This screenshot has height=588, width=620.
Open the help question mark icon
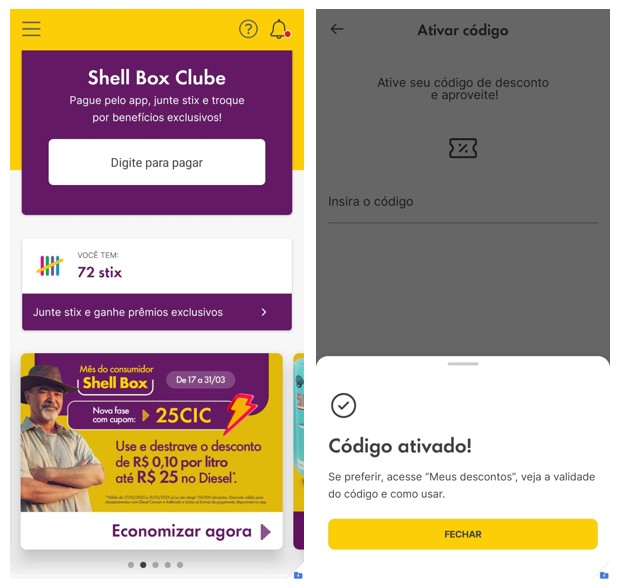tap(248, 29)
